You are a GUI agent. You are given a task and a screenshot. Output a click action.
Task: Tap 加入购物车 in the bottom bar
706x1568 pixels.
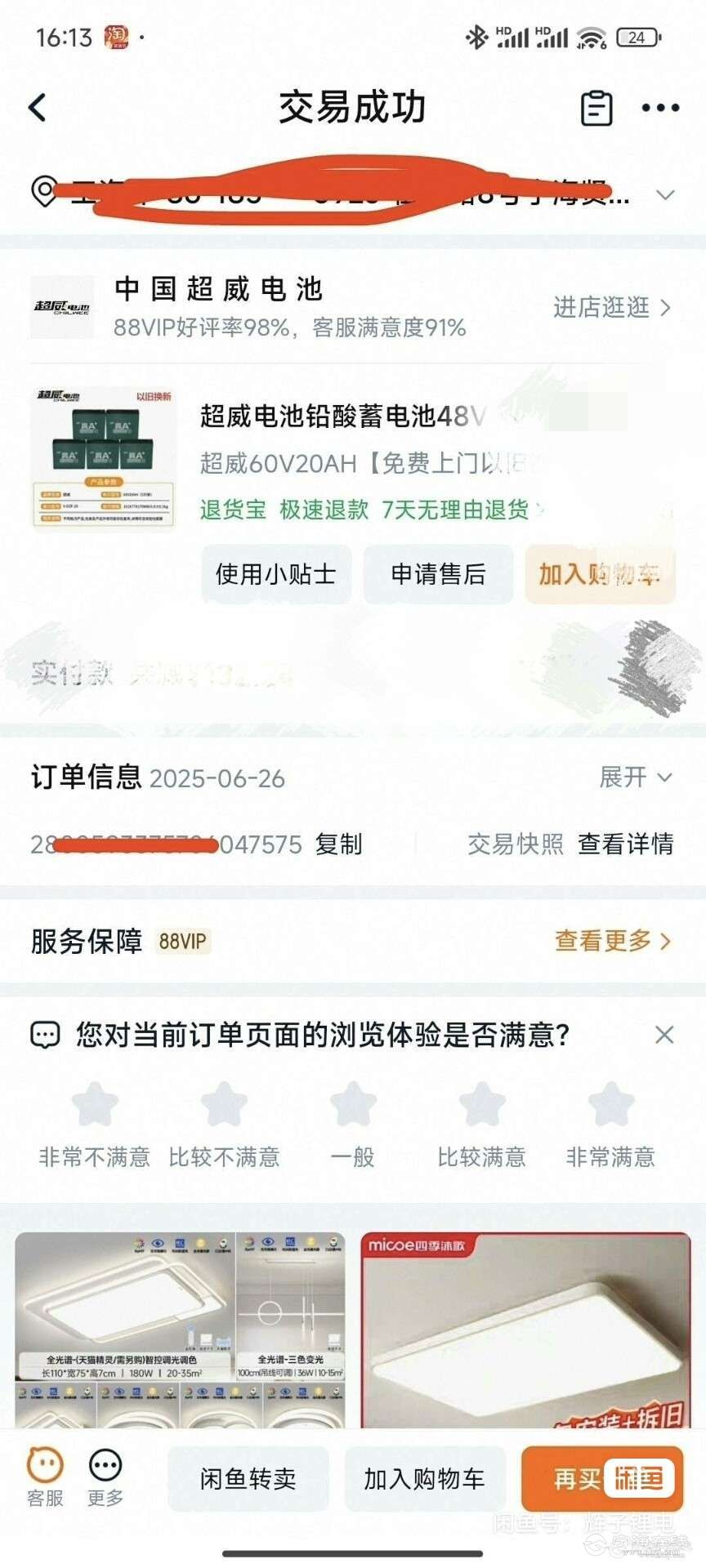[424, 1479]
